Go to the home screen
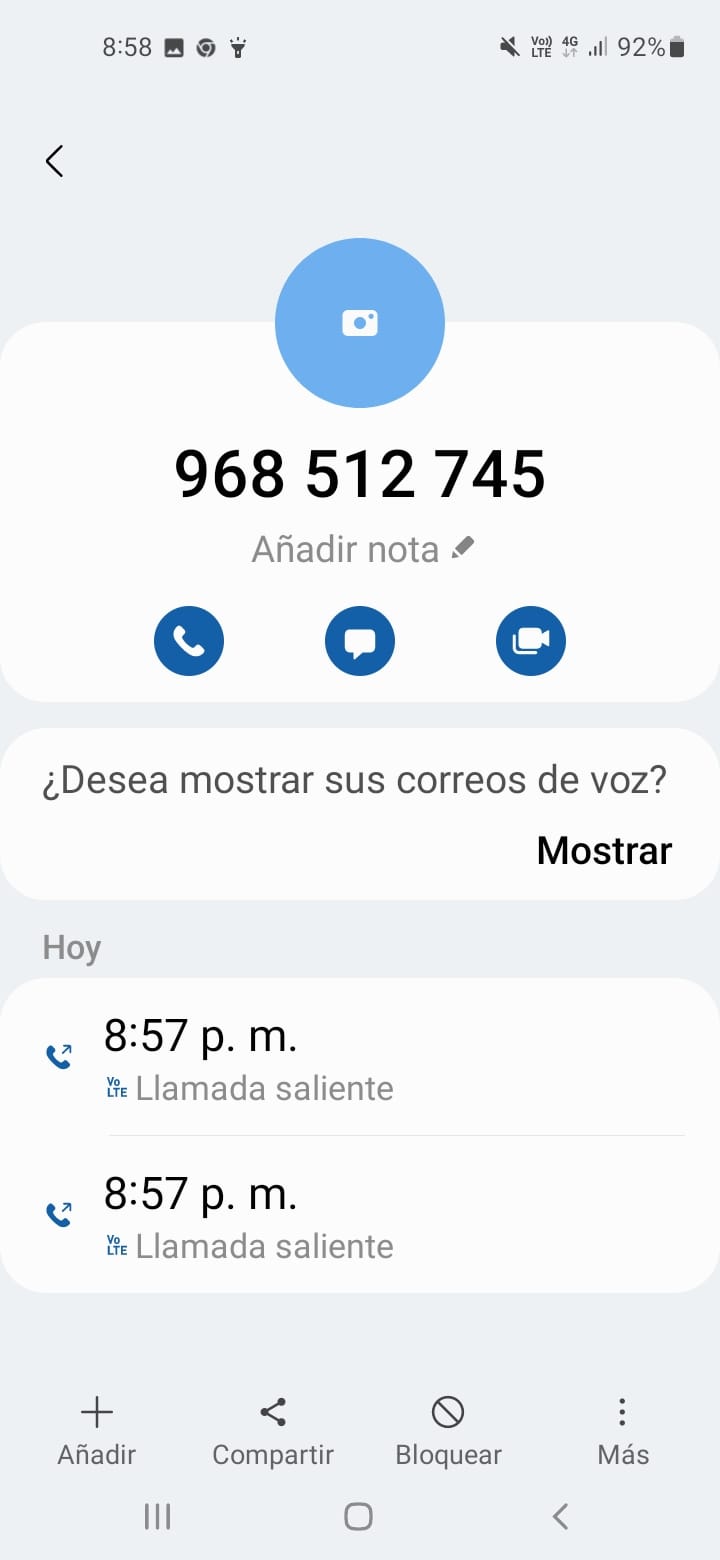Image resolution: width=720 pixels, height=1560 pixels. click(359, 1516)
